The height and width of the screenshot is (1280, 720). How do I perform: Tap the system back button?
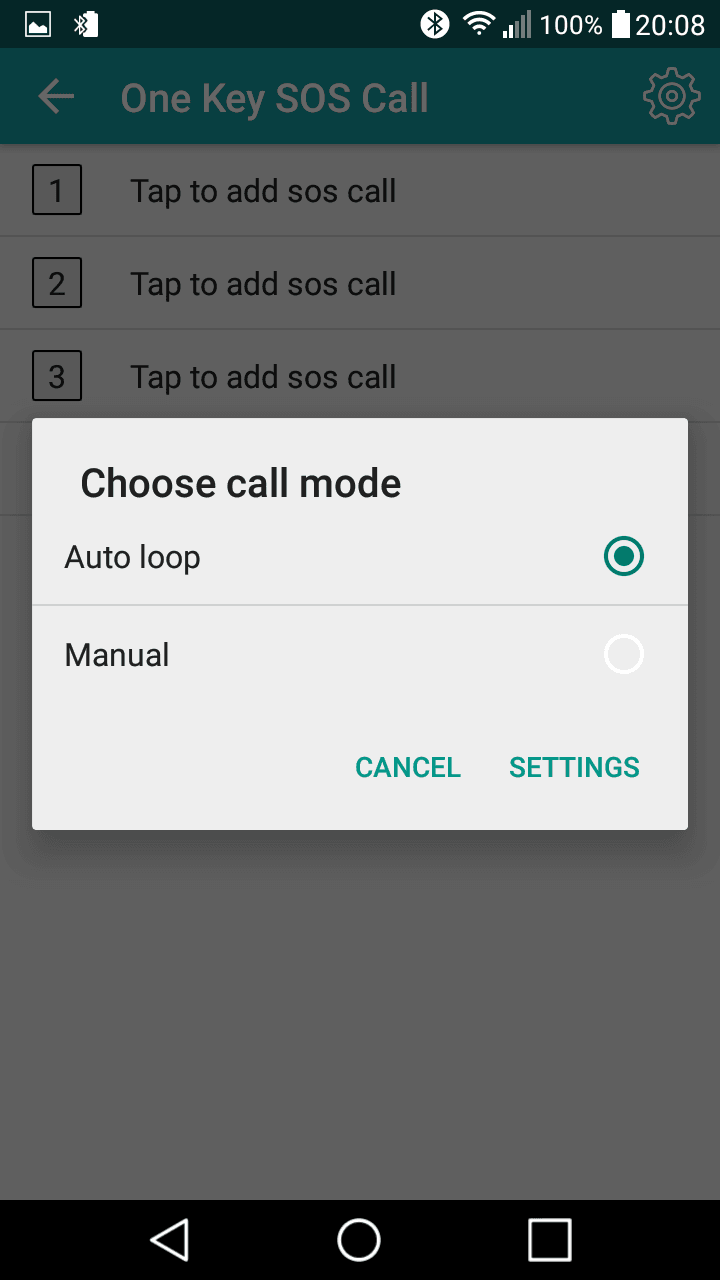click(x=170, y=1240)
